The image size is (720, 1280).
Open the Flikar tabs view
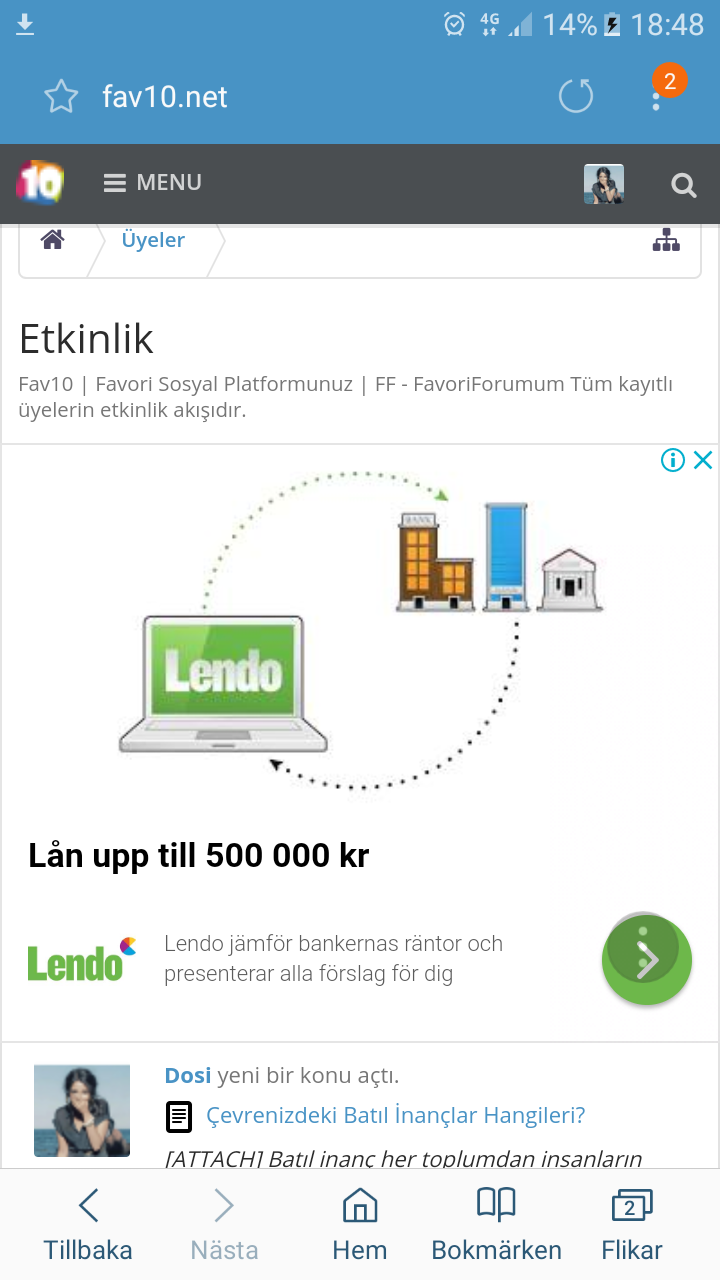tap(631, 1225)
